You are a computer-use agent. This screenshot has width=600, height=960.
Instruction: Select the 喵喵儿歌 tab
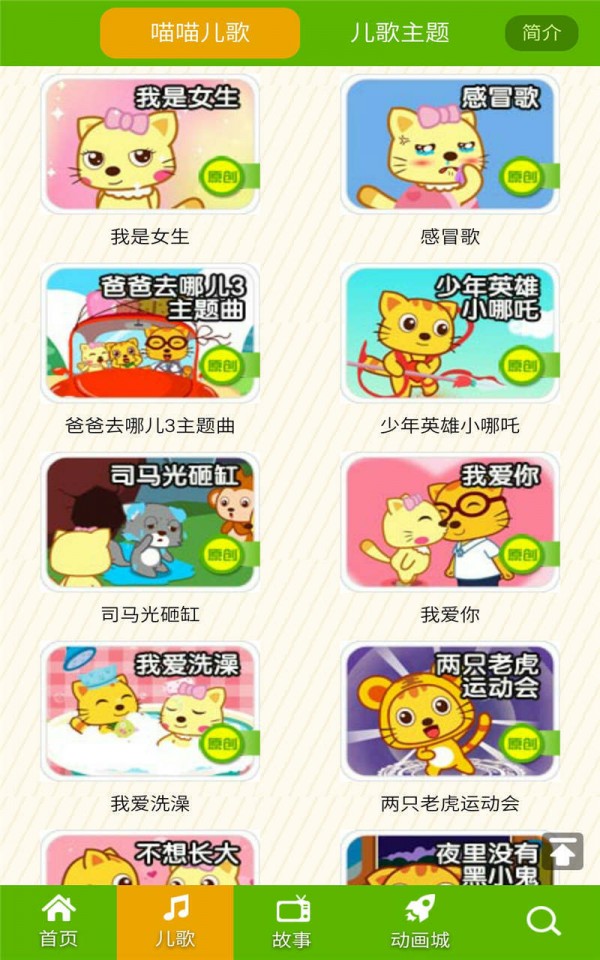pyautogui.click(x=200, y=32)
